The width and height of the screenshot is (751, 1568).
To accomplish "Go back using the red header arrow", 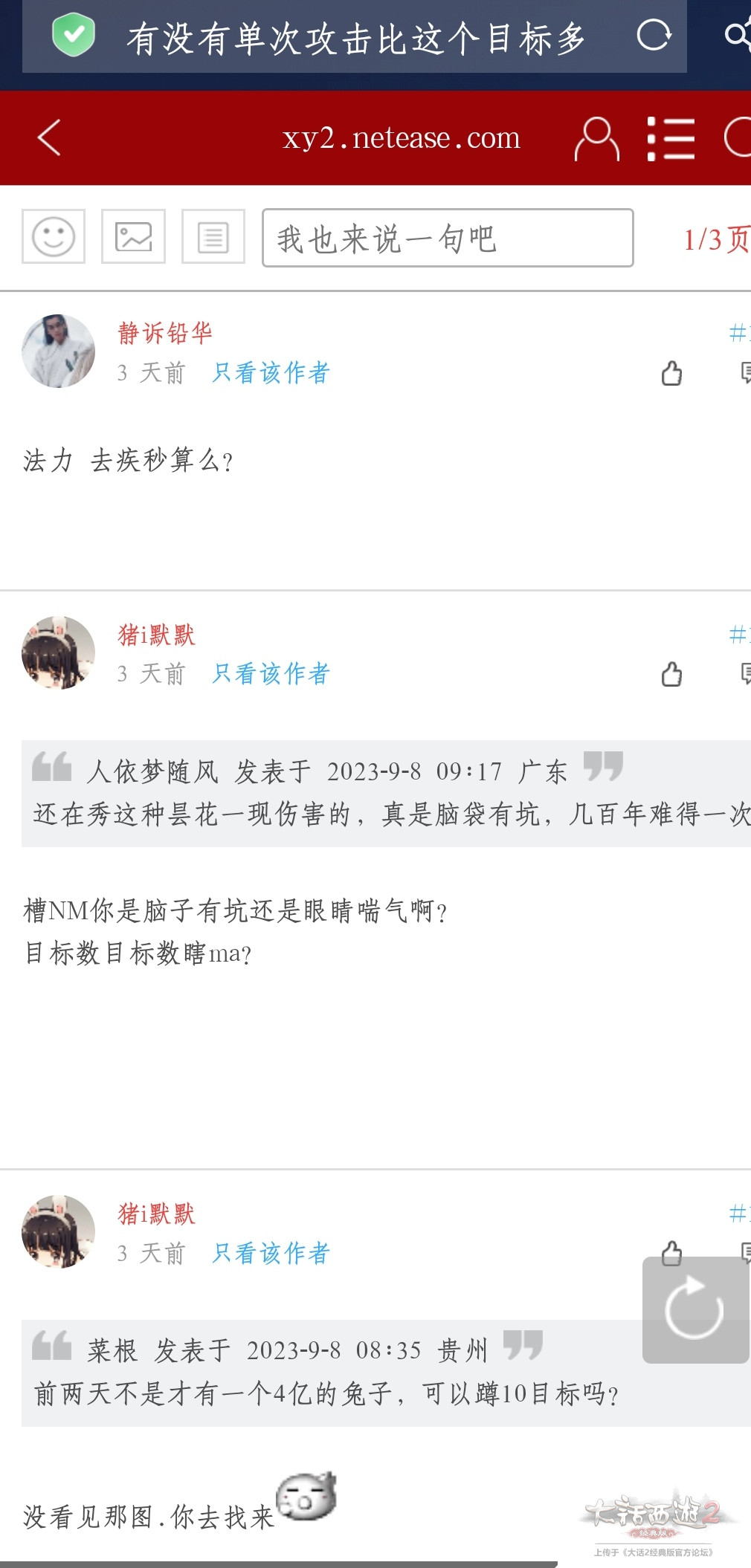I will [x=49, y=137].
